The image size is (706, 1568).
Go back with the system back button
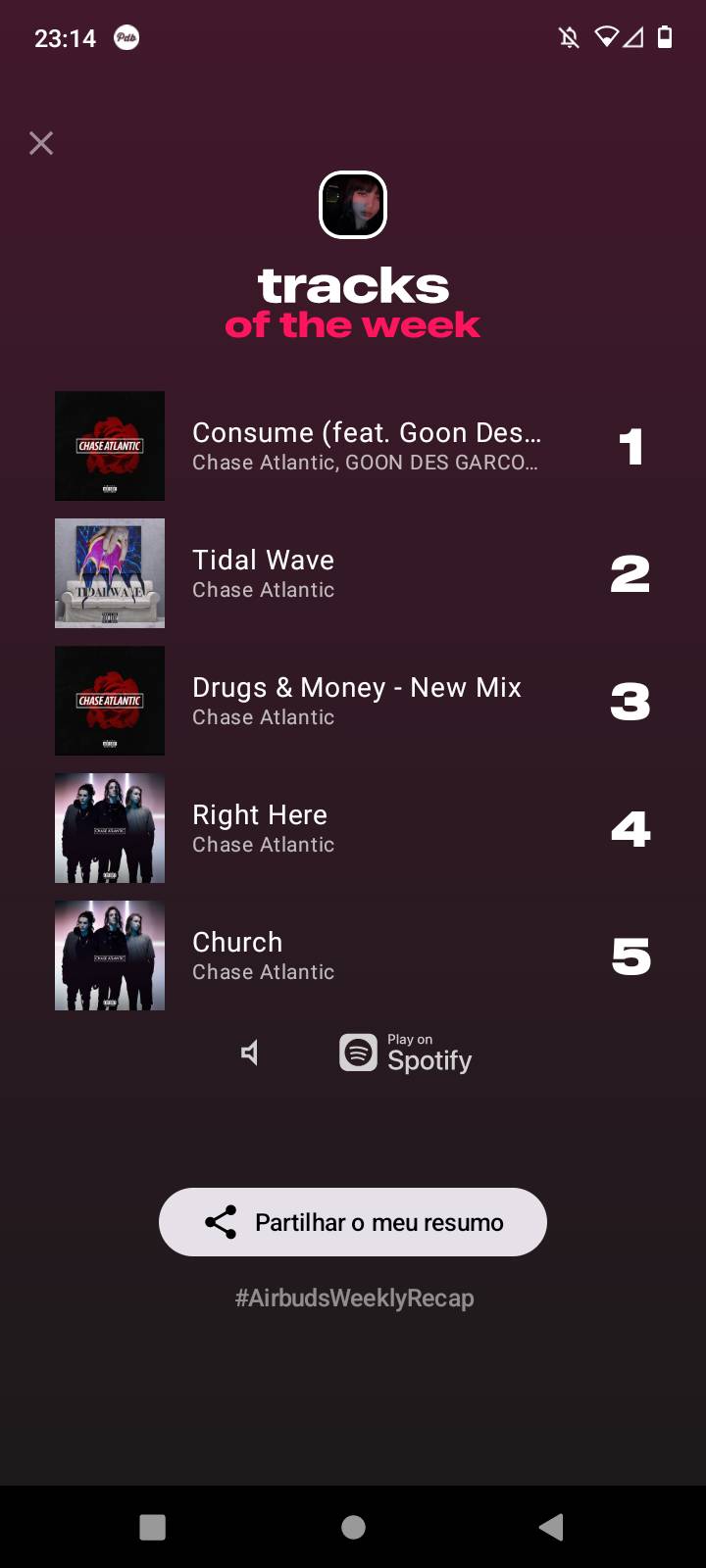552,1527
